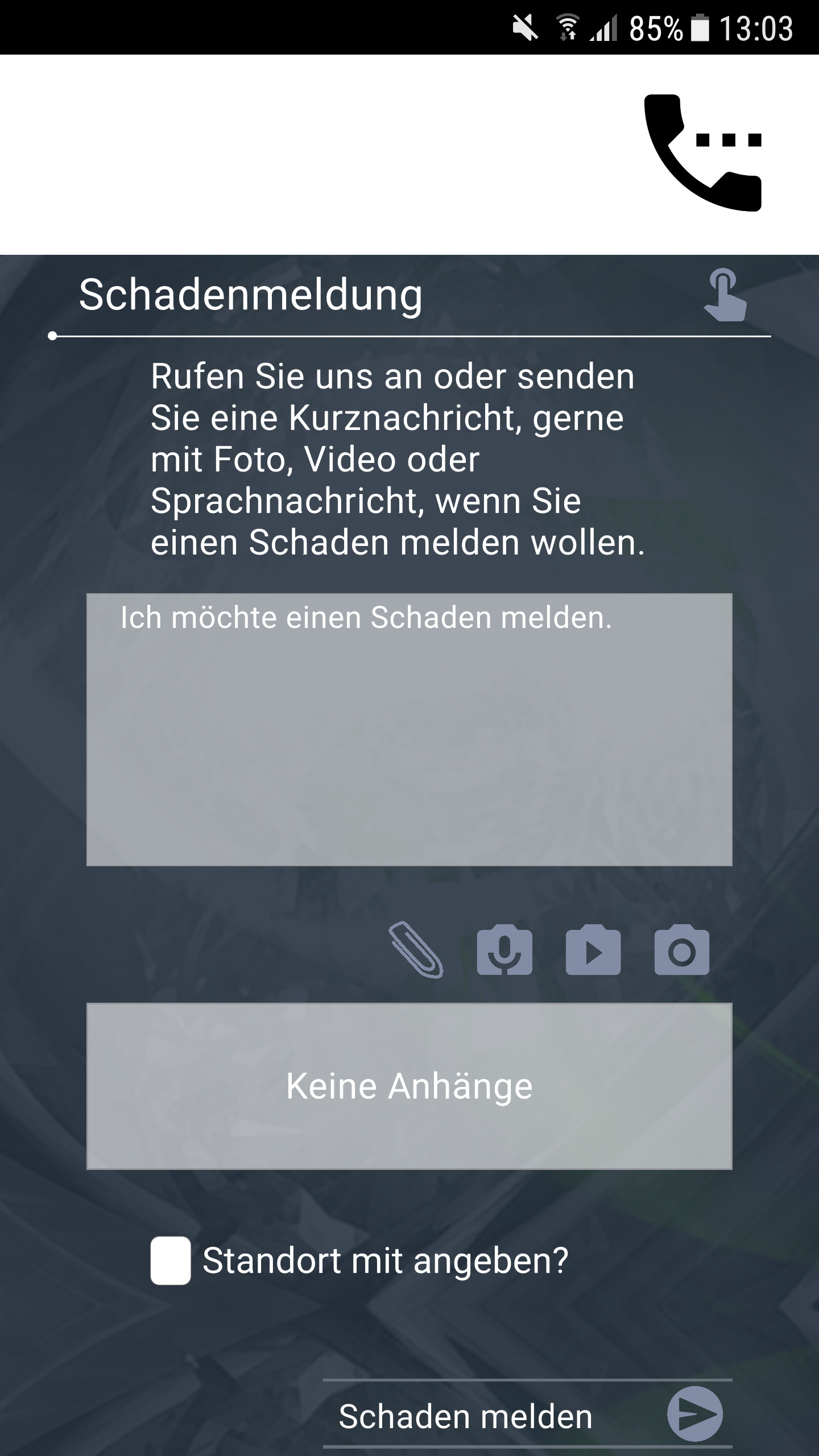Focus the damage message text field
This screenshot has width=819, height=1456.
(409, 730)
